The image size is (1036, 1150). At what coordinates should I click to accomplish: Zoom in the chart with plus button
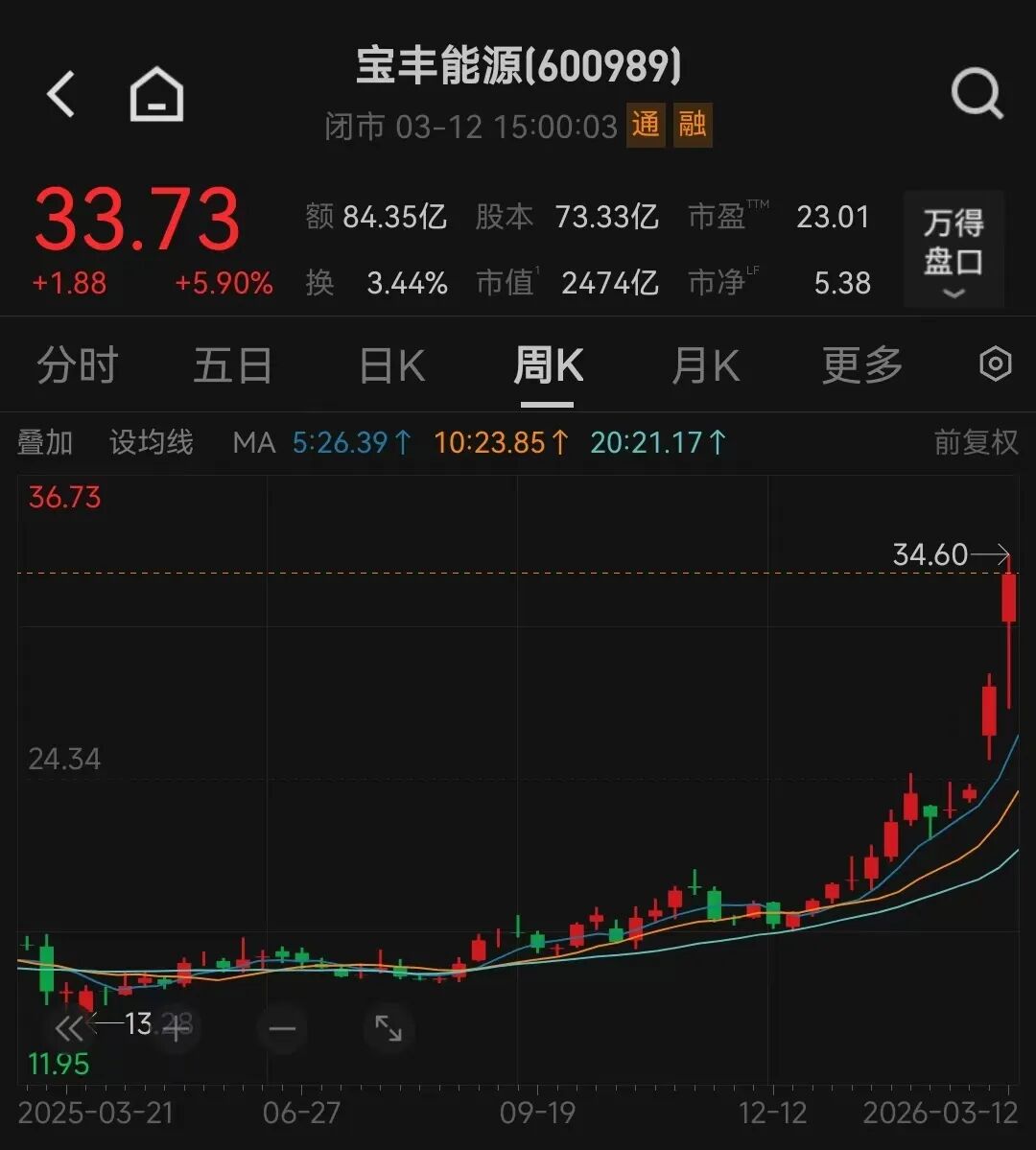click(177, 1029)
